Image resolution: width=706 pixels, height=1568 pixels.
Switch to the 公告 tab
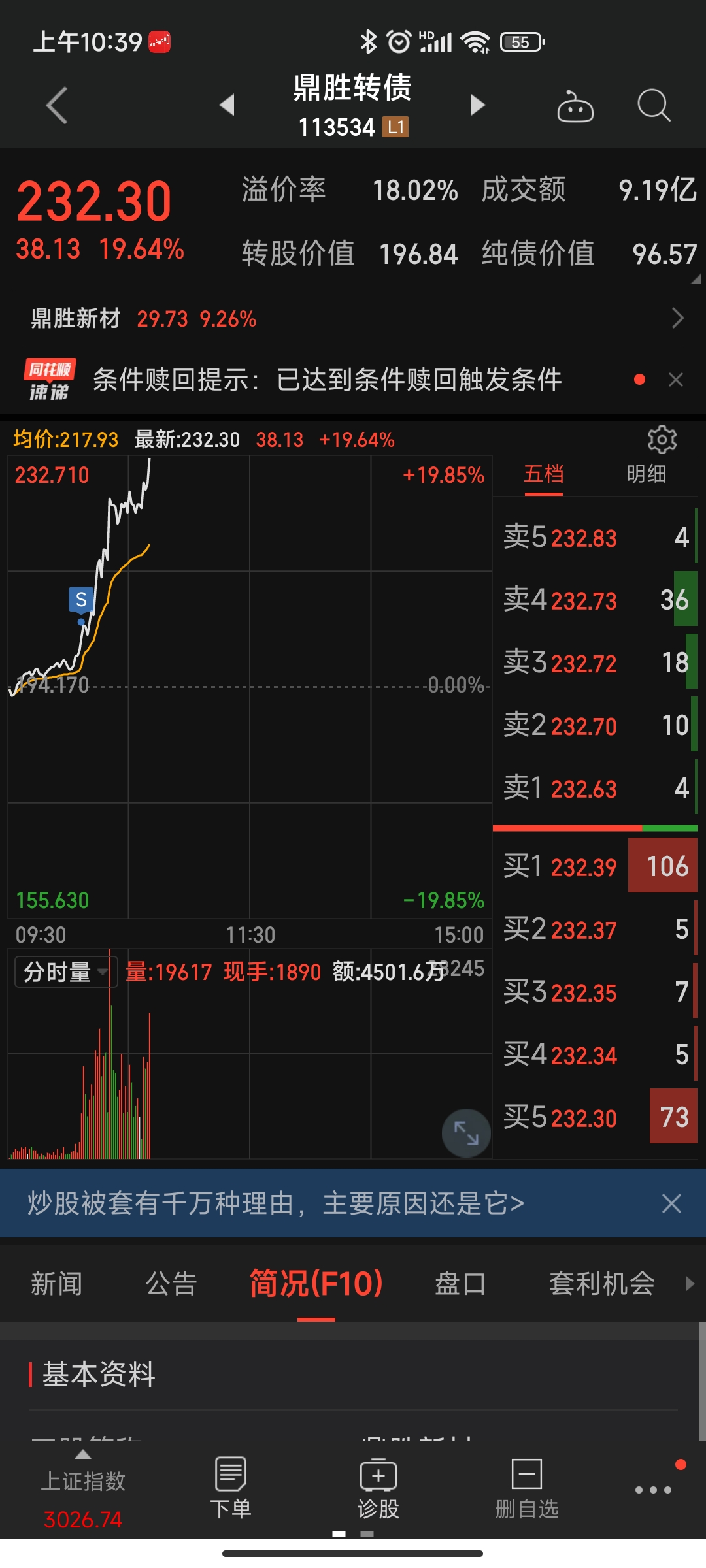click(171, 1284)
